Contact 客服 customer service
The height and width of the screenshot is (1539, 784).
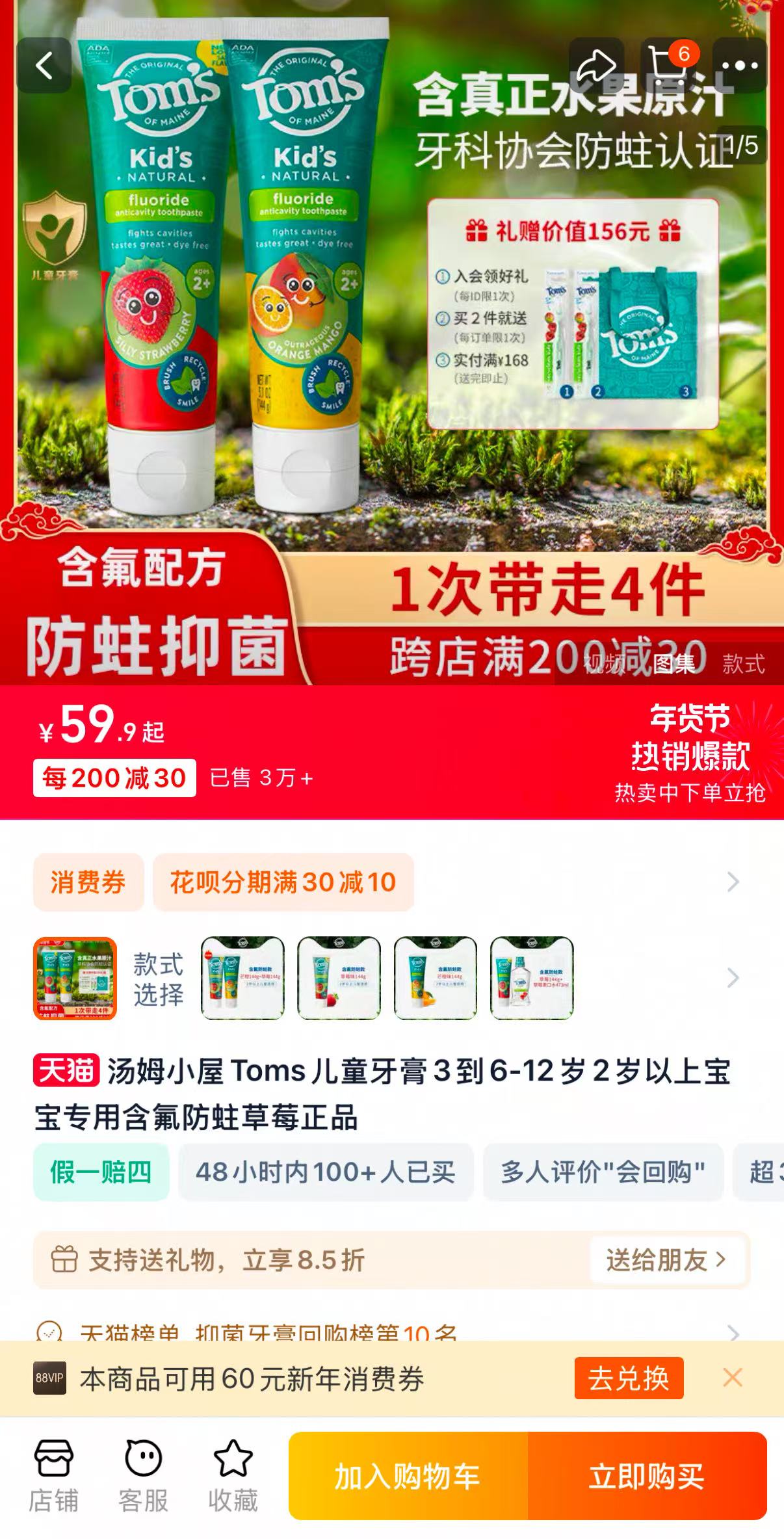143,1476
